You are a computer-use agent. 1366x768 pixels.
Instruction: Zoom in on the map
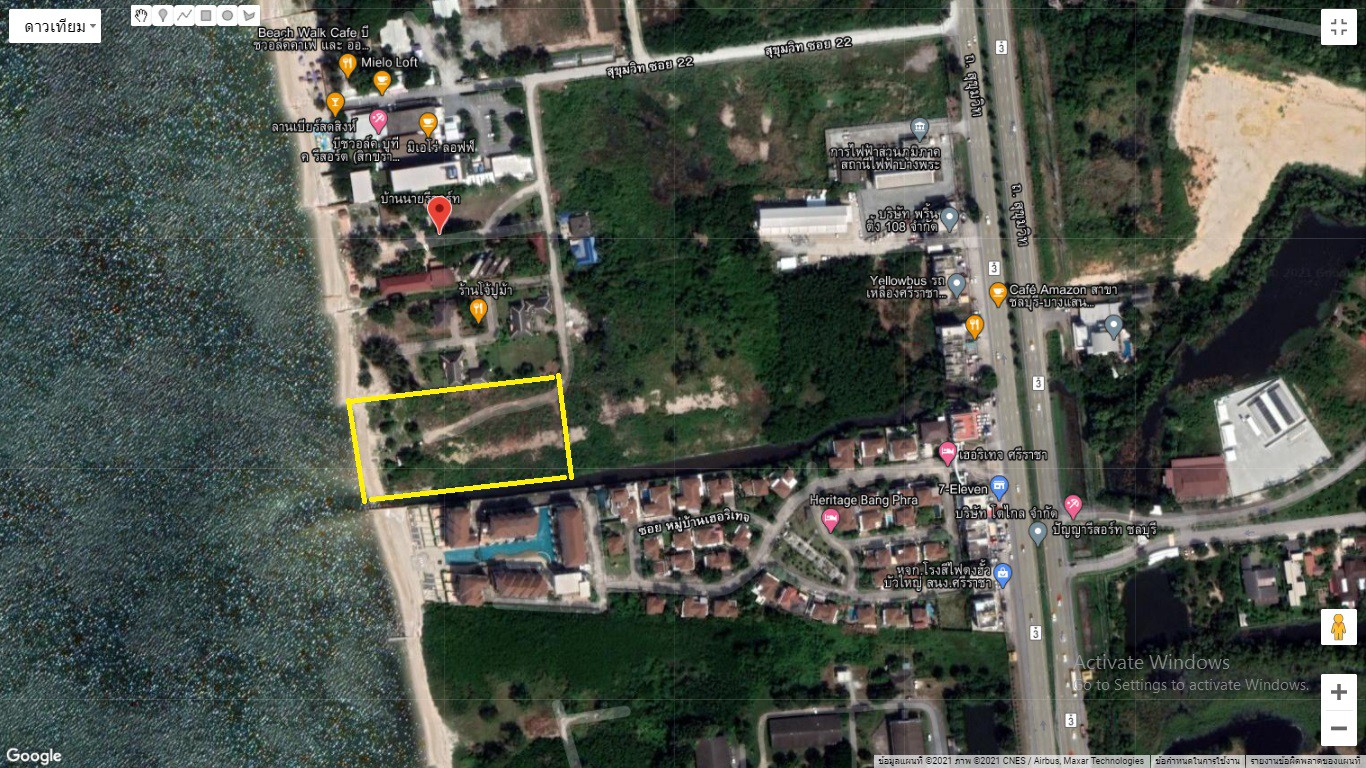(1339, 692)
